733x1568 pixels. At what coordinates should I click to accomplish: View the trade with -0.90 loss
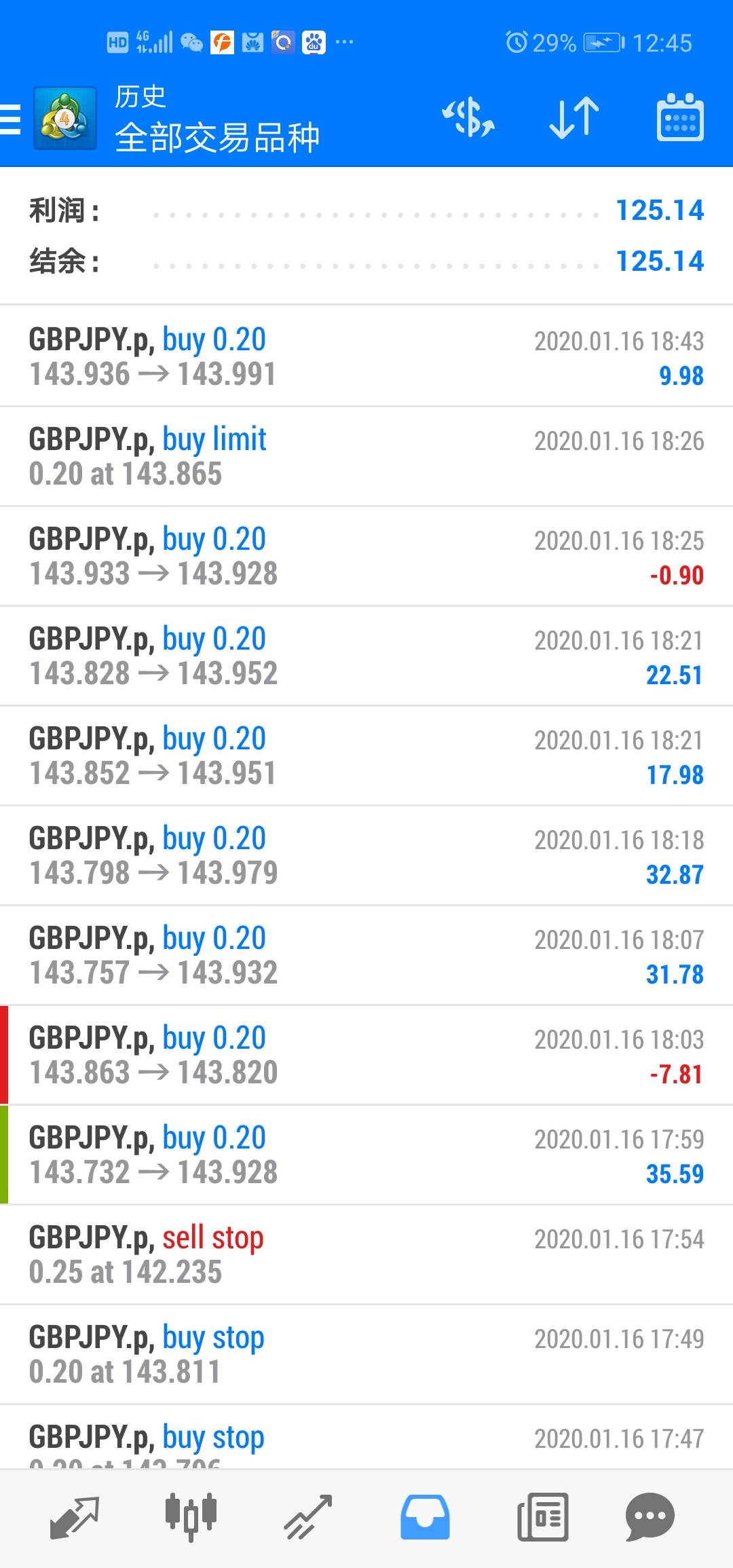[366, 556]
